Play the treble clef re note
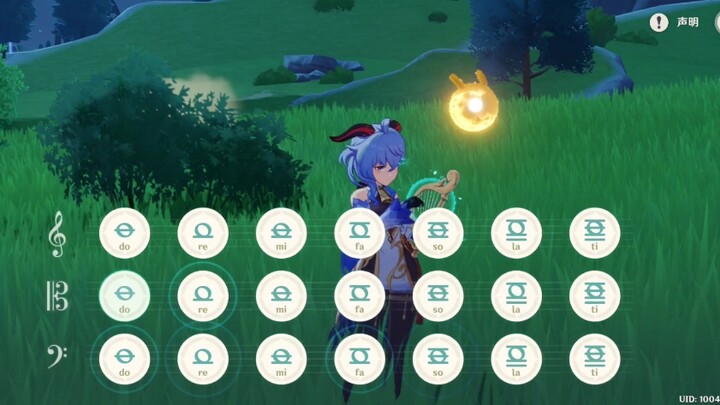 (203, 234)
